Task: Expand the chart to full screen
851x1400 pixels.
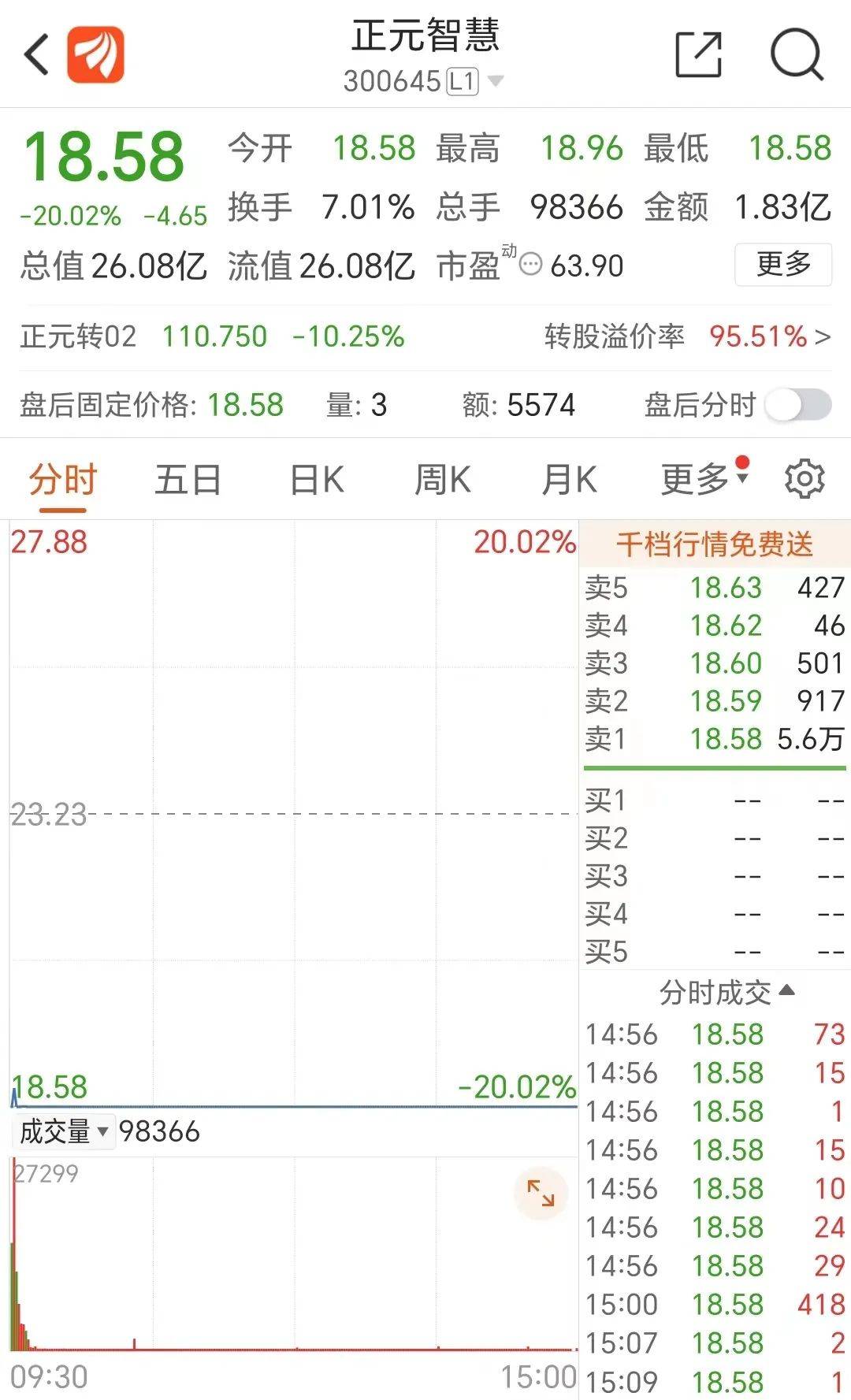Action: click(541, 1193)
